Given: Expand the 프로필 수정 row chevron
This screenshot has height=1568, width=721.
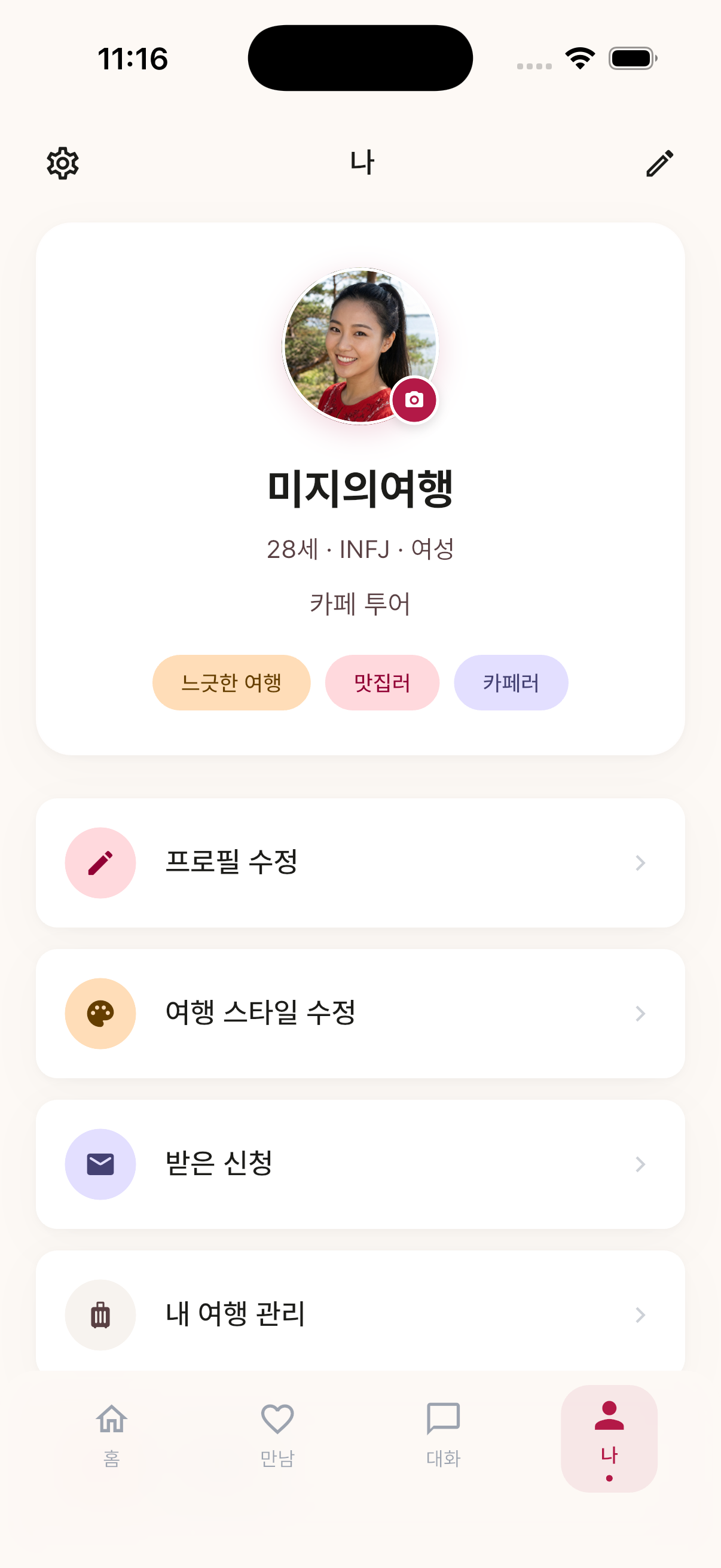Looking at the screenshot, I should tap(640, 862).
